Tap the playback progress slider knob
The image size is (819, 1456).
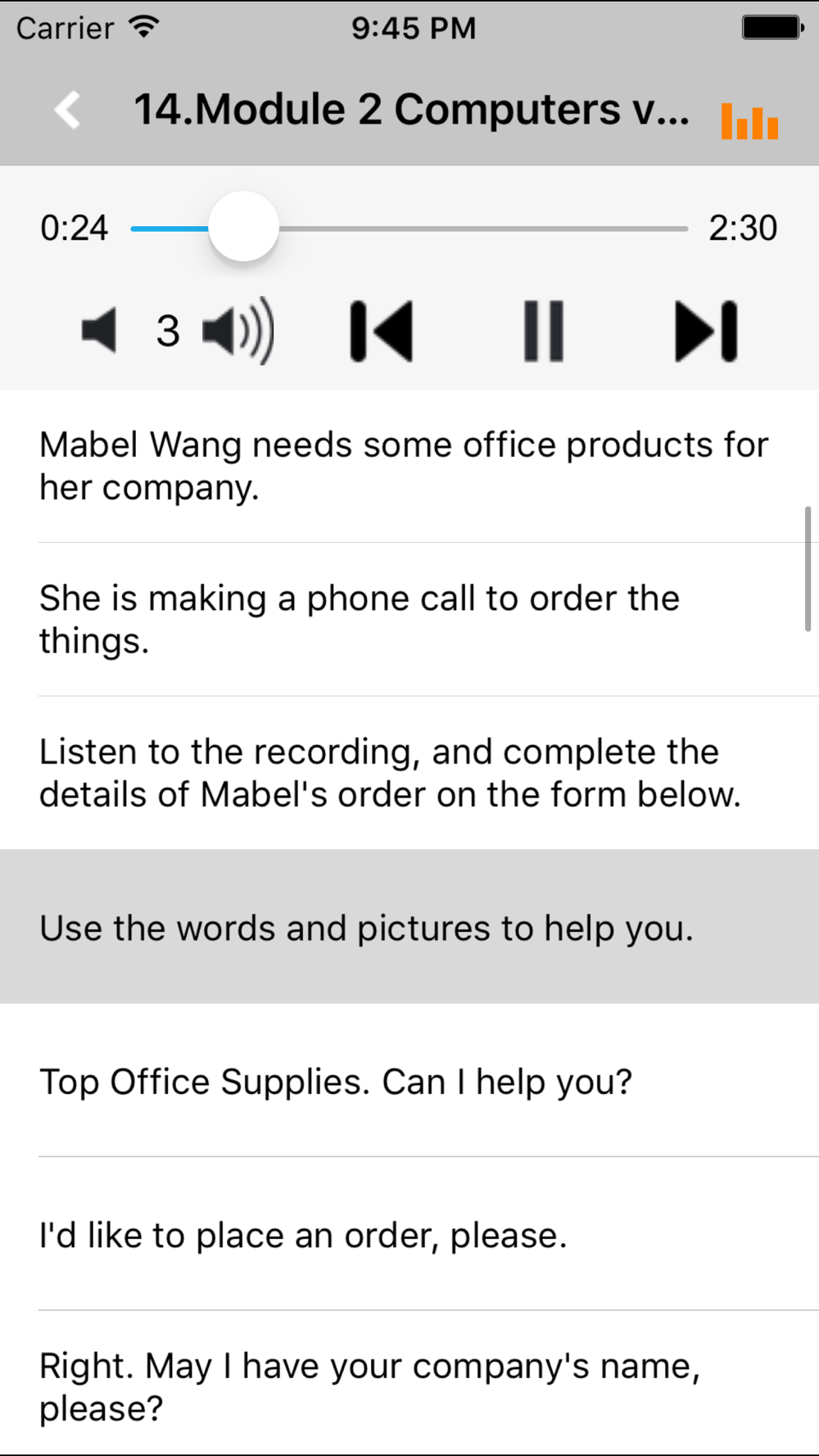pyautogui.click(x=243, y=228)
